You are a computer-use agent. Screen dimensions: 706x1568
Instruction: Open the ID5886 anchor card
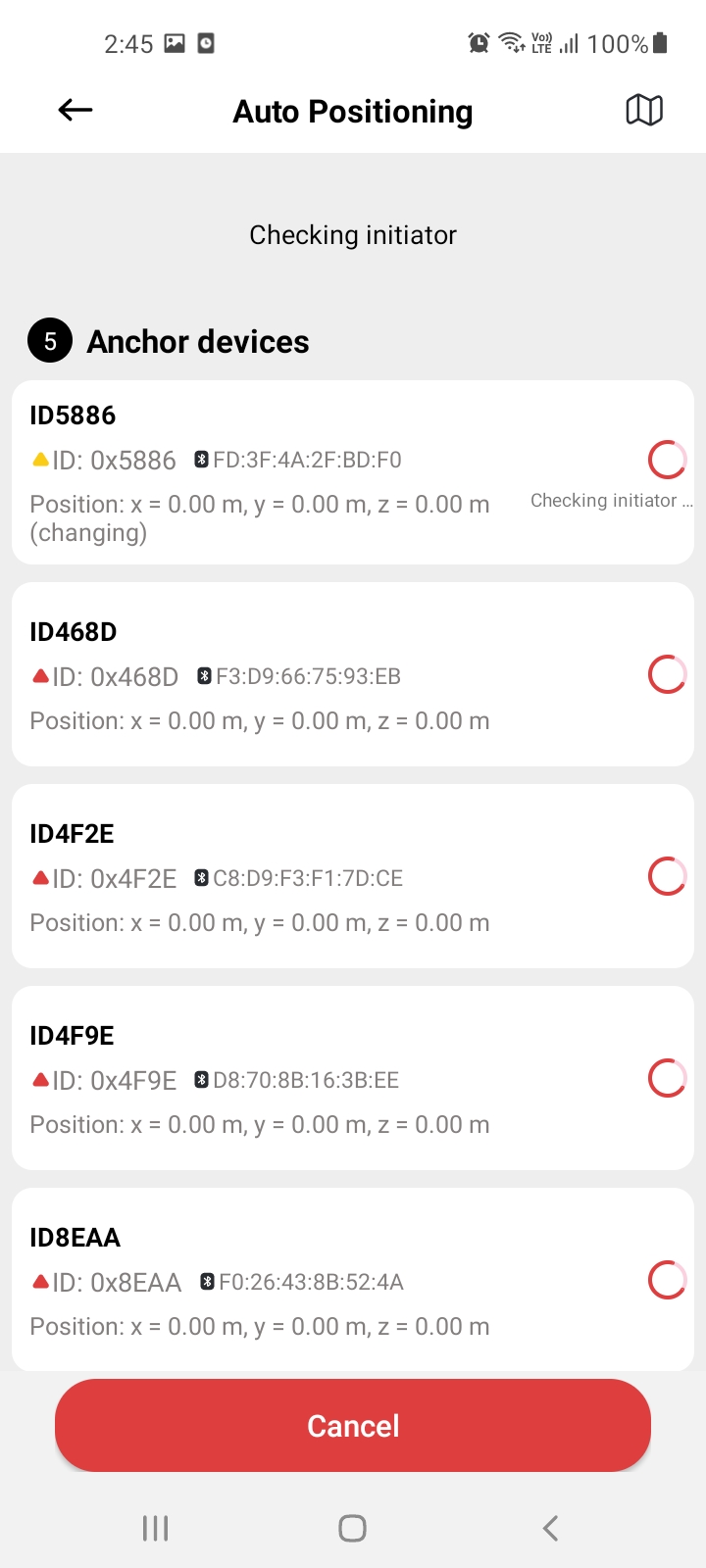click(353, 472)
